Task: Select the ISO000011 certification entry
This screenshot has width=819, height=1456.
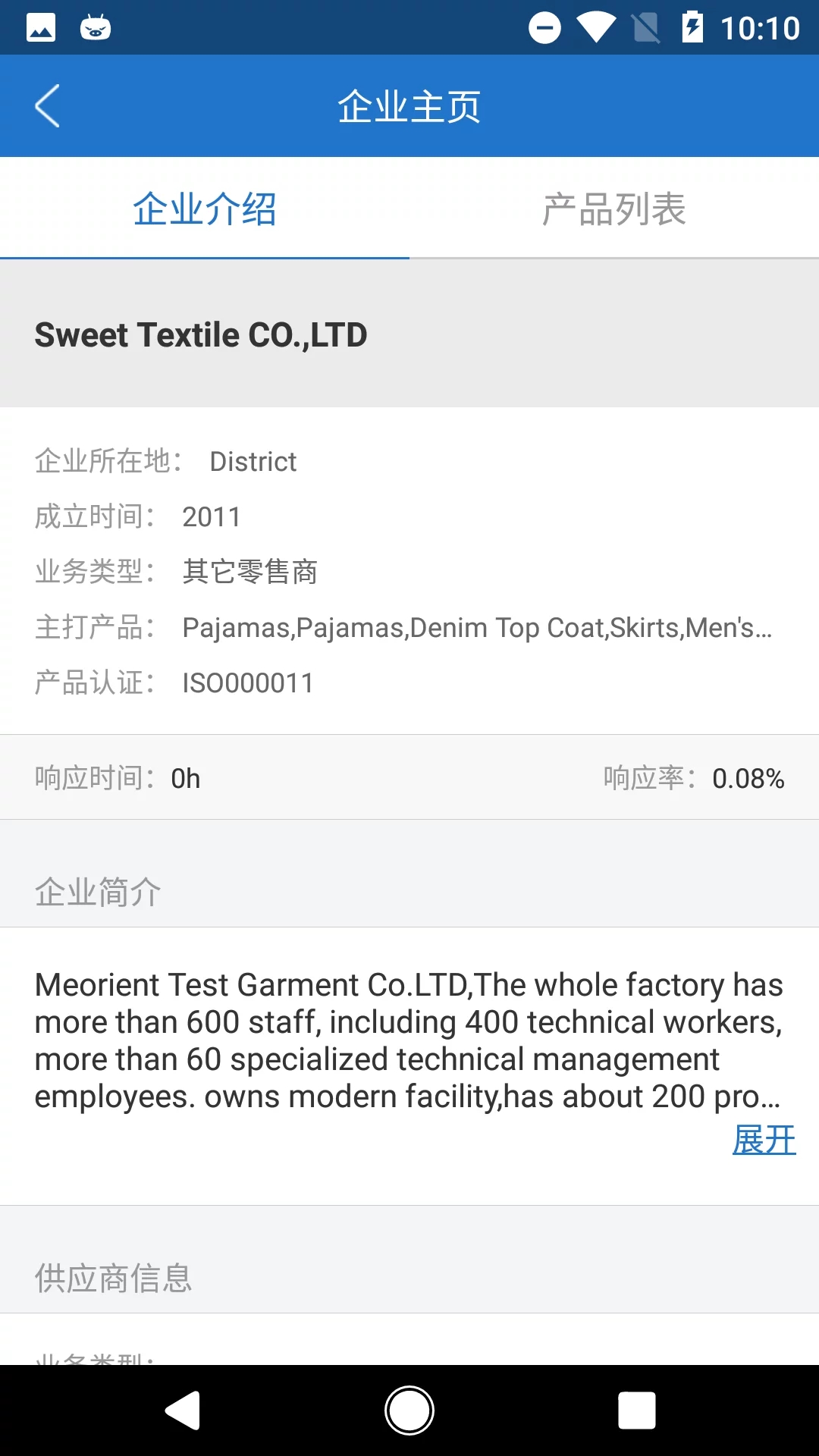Action: point(248,682)
